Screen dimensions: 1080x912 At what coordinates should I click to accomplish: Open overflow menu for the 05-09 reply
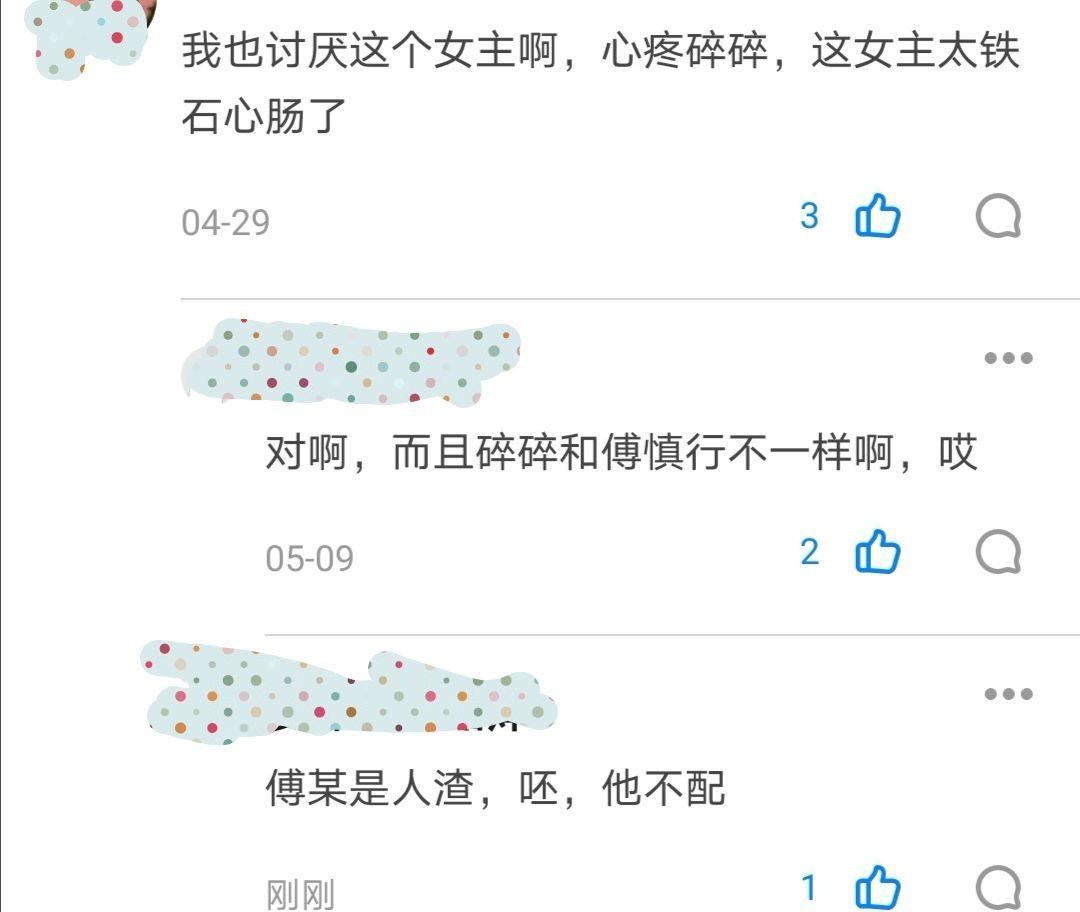pyautogui.click(x=1007, y=358)
